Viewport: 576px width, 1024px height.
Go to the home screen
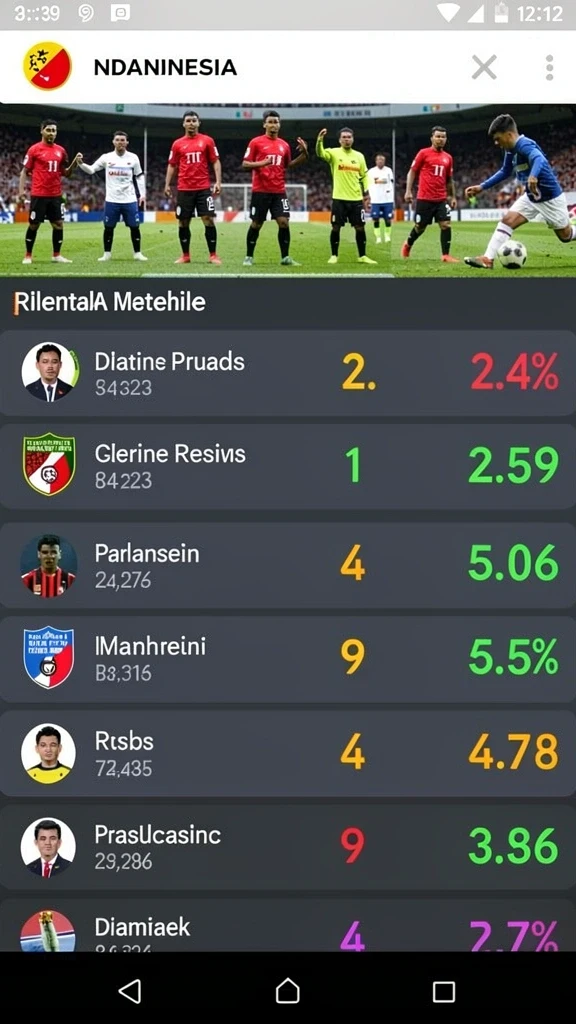point(287,991)
